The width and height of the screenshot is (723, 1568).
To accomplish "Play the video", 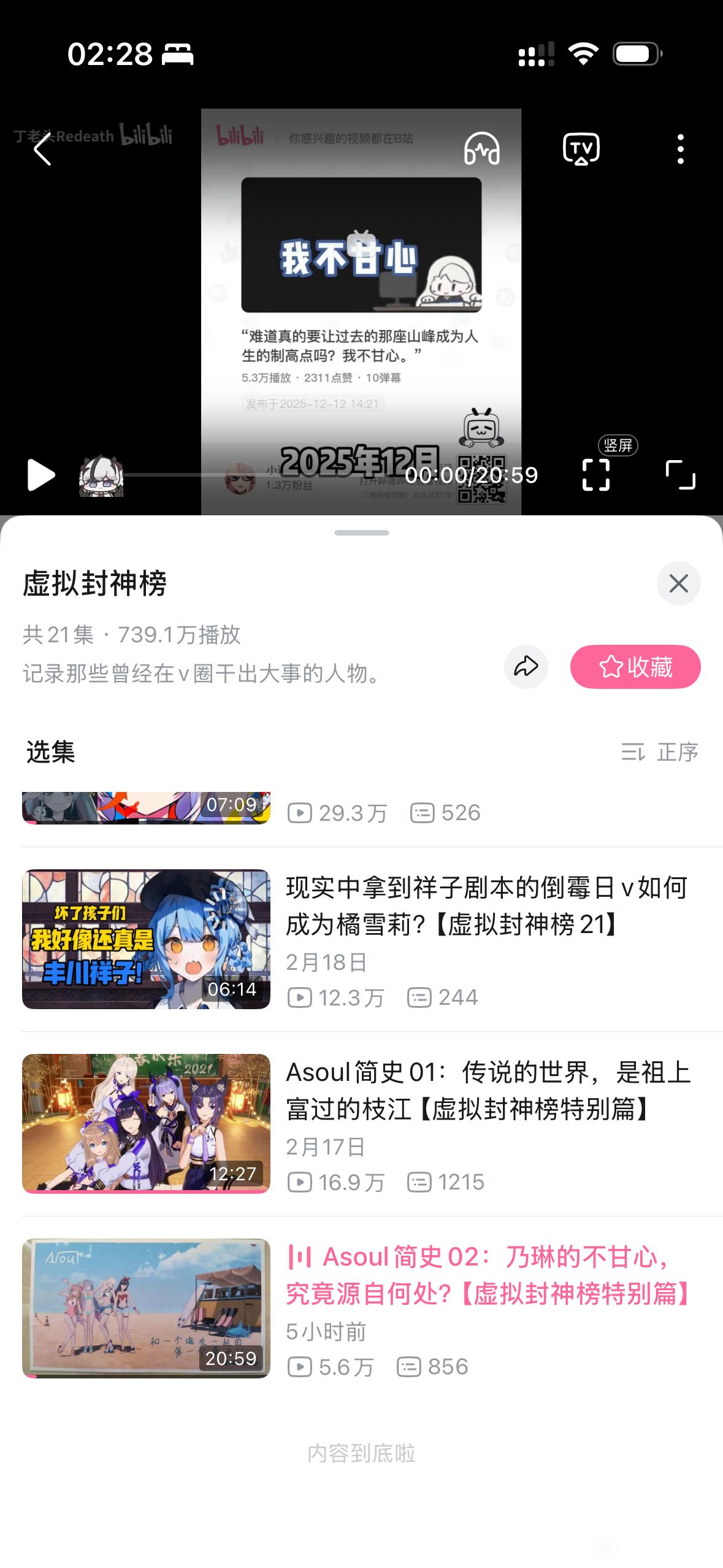I will click(40, 475).
